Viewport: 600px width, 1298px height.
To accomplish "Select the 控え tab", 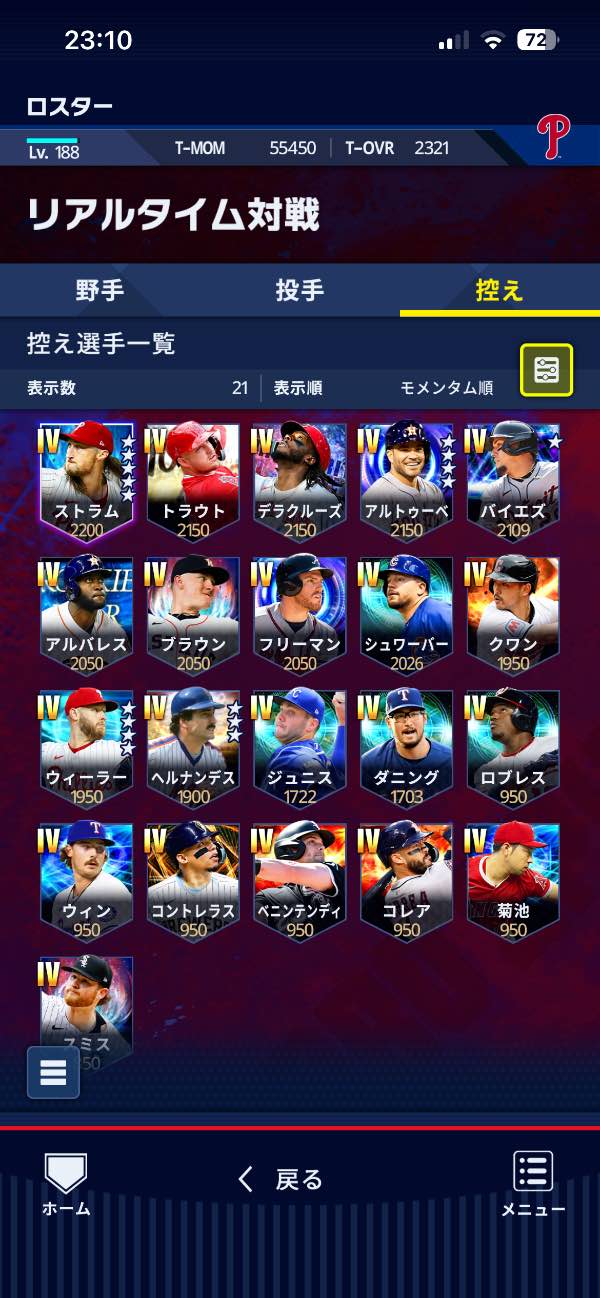I will point(500,291).
